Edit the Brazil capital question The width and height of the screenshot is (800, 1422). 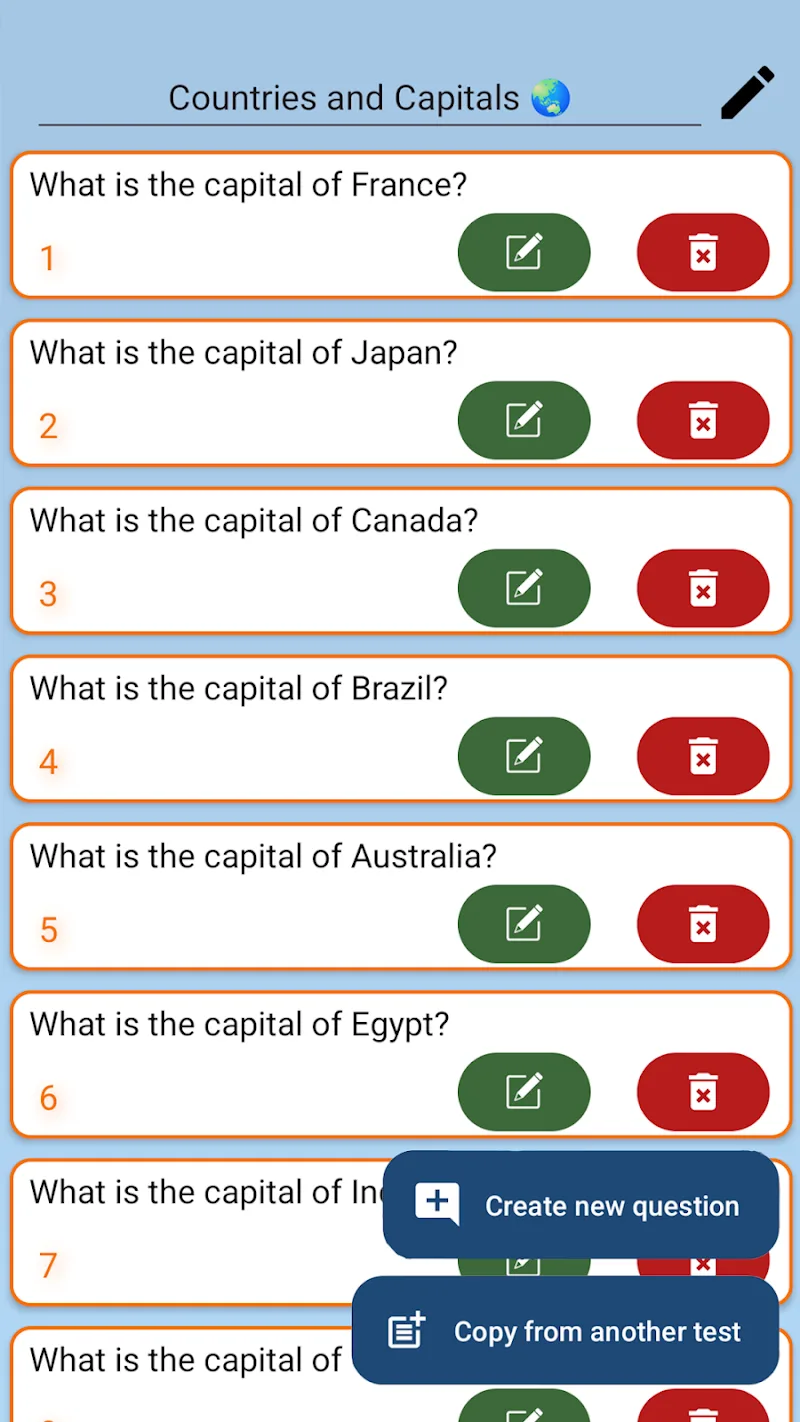point(524,756)
